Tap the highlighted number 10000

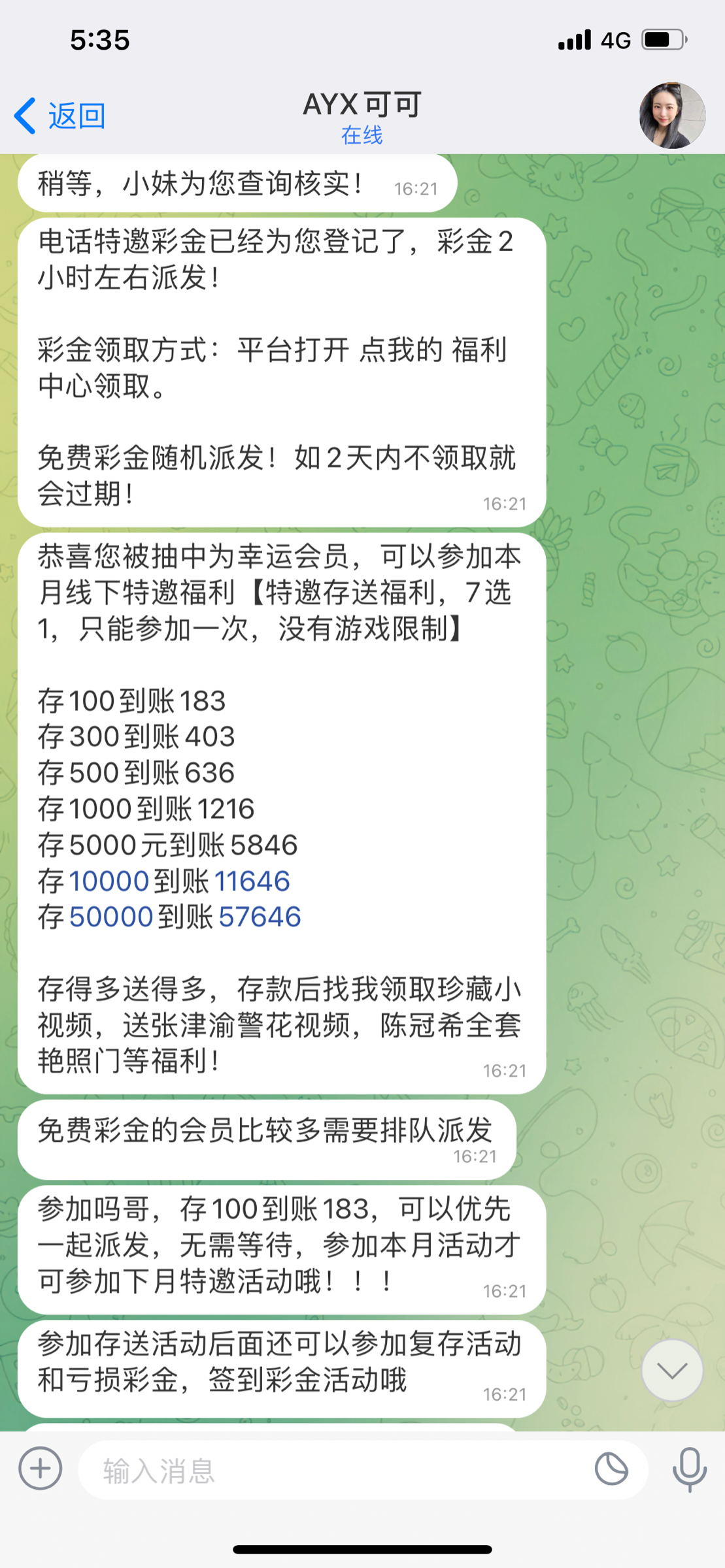(x=109, y=881)
